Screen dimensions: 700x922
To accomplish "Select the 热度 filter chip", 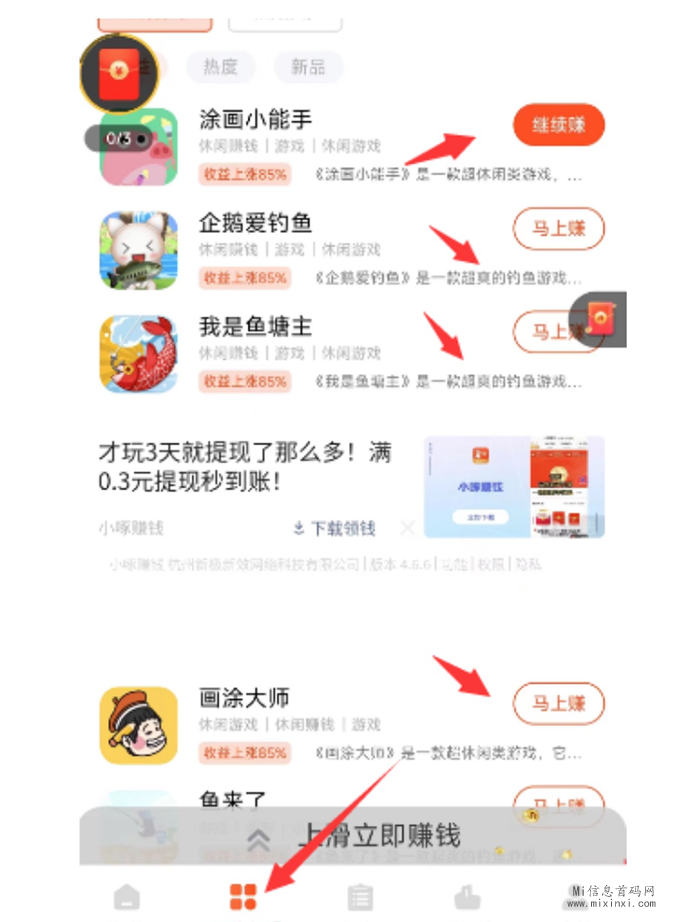I will (221, 67).
